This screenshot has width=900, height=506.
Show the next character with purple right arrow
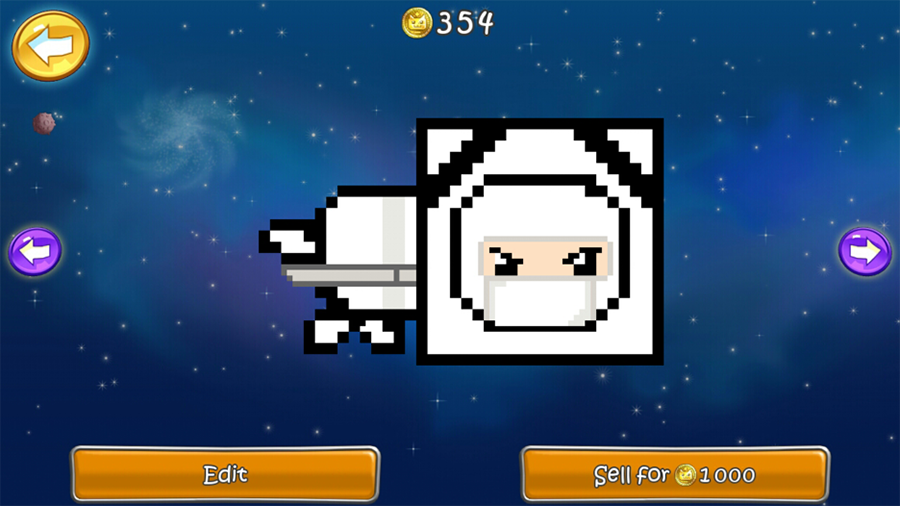click(864, 252)
